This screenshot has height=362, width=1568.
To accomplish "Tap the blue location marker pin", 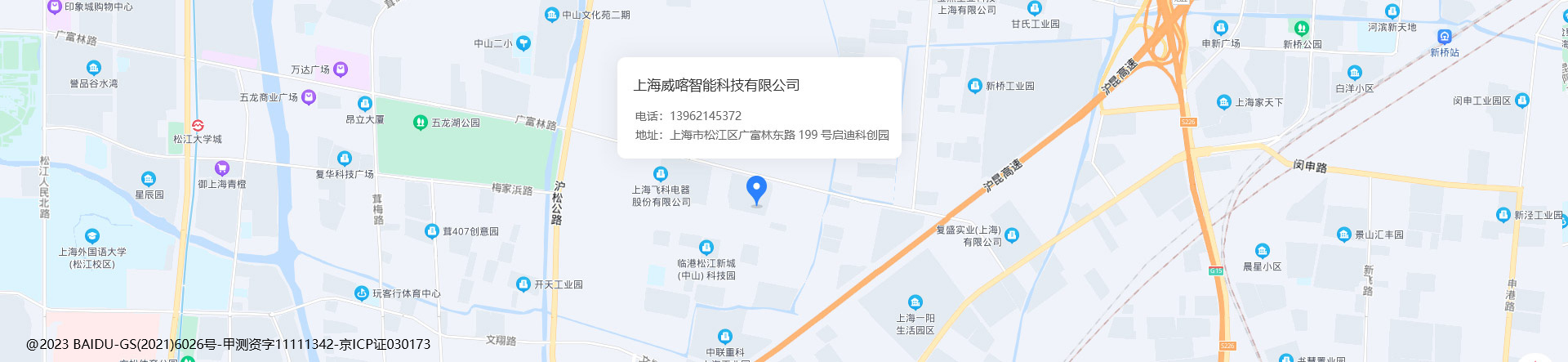I will coord(756,190).
